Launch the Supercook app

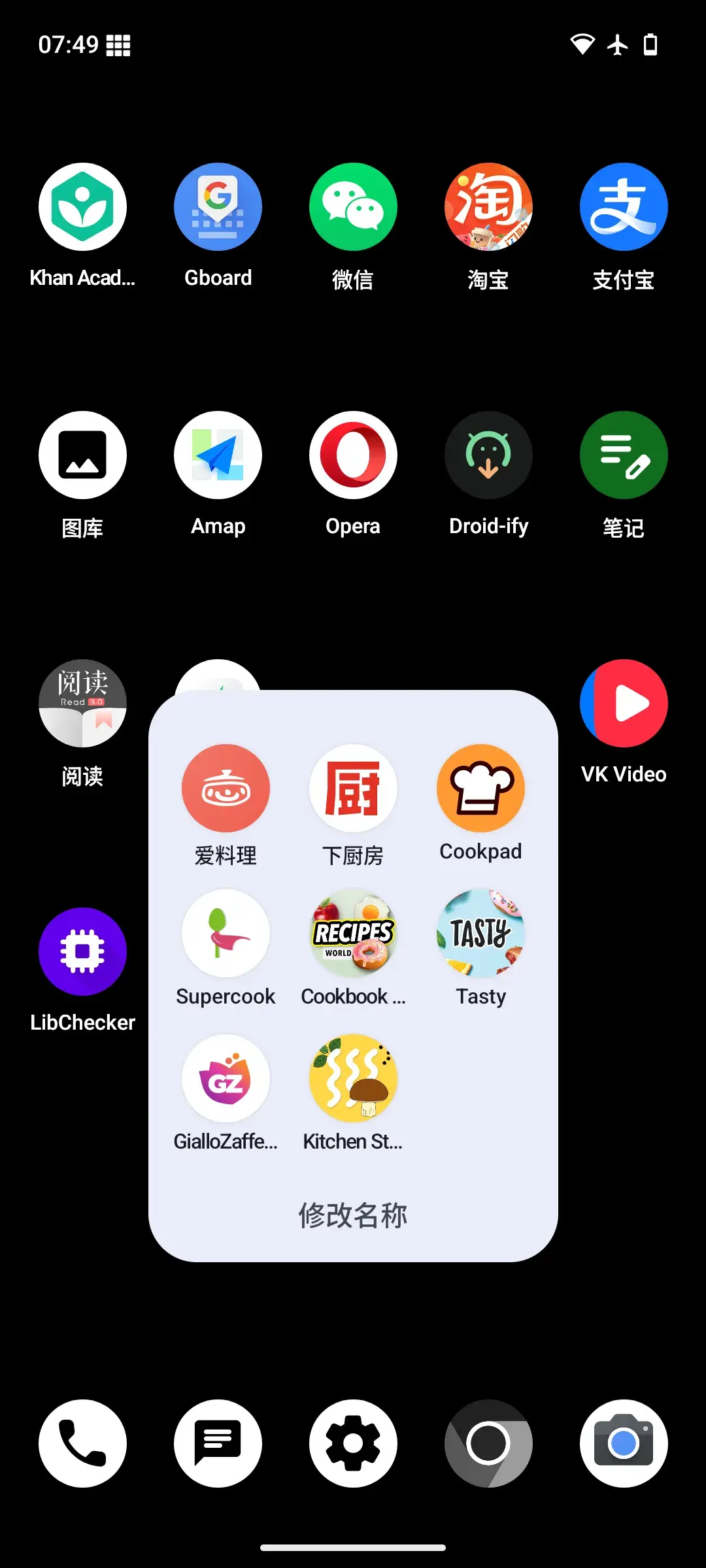(x=226, y=933)
